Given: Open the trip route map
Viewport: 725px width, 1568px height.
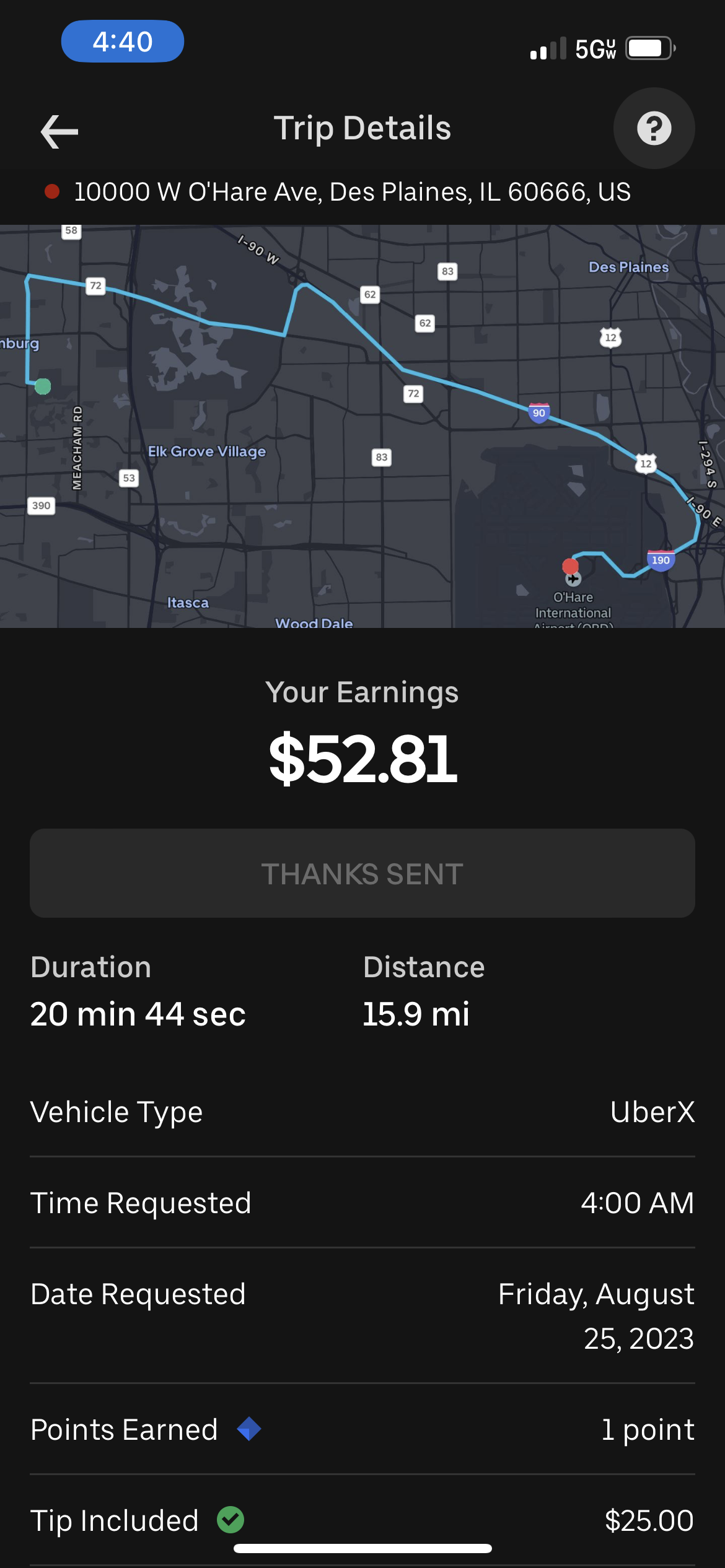Looking at the screenshot, I should [362, 426].
